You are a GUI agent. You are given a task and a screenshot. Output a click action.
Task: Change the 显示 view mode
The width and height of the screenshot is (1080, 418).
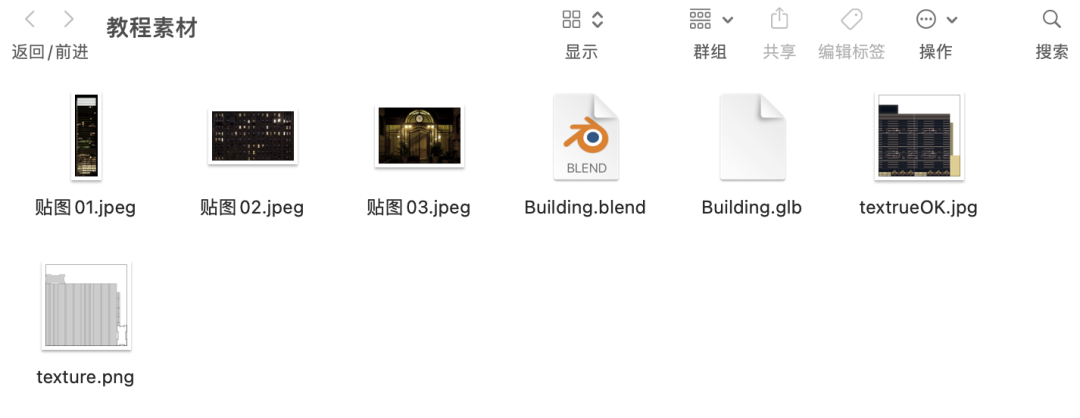tap(582, 19)
